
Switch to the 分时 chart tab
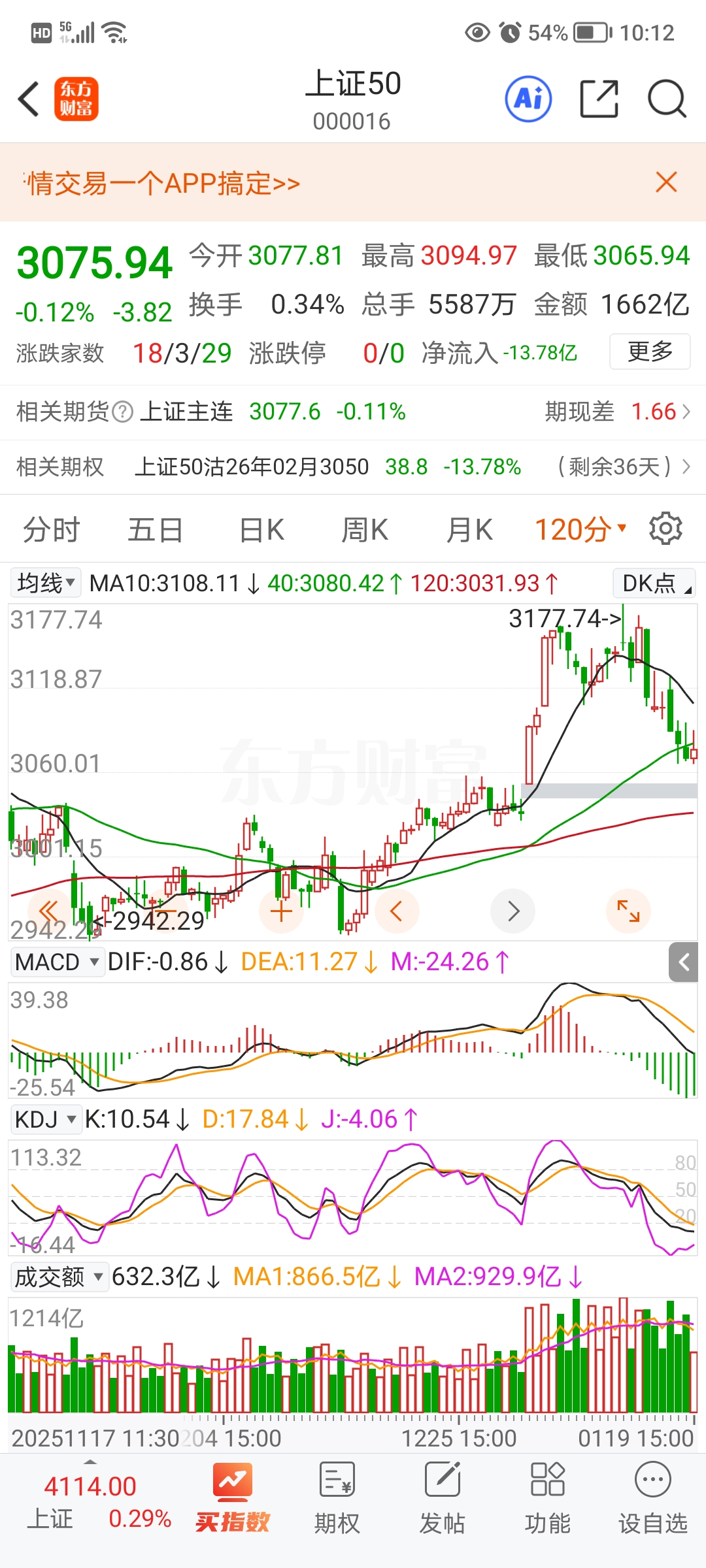point(51,529)
